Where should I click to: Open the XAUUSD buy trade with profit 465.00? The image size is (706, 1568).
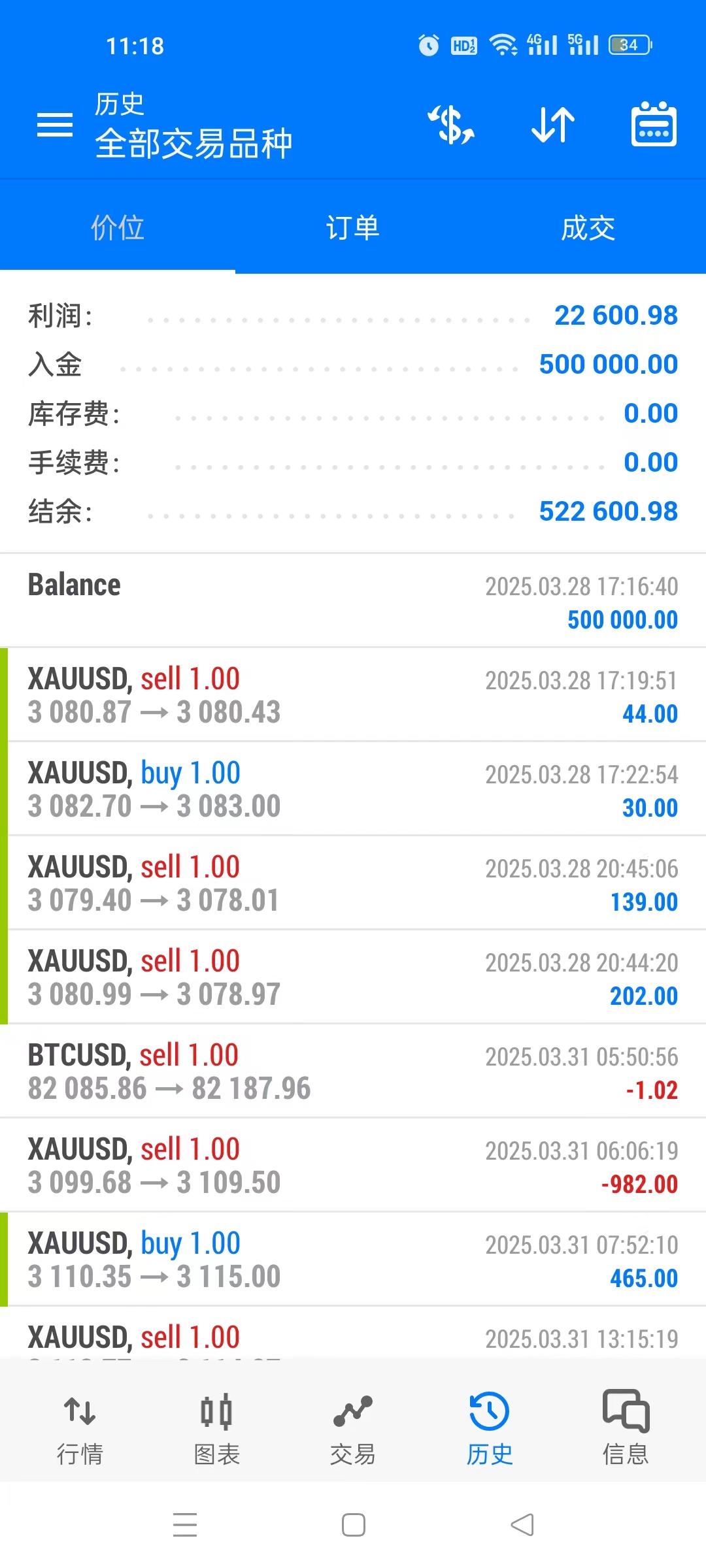click(x=353, y=1260)
